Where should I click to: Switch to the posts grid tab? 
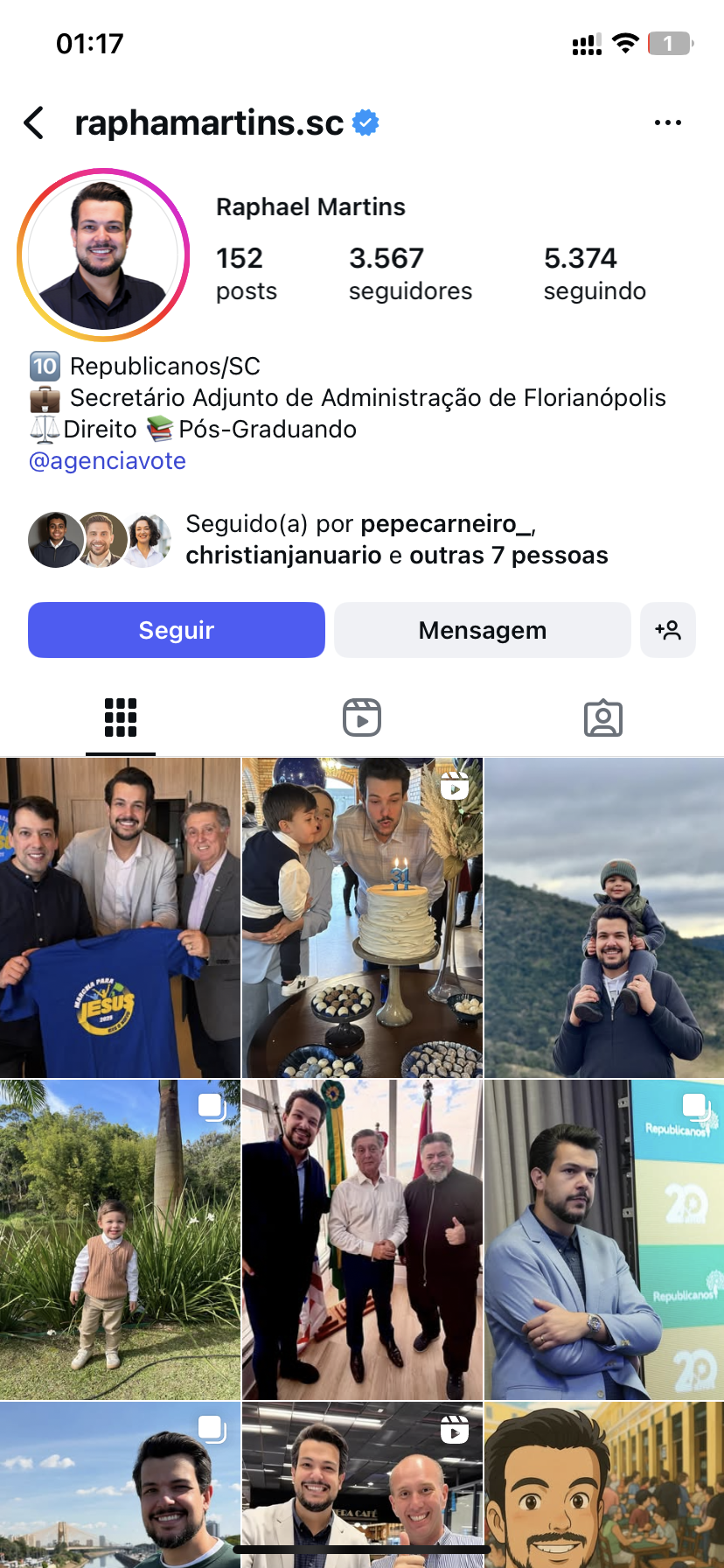121,718
